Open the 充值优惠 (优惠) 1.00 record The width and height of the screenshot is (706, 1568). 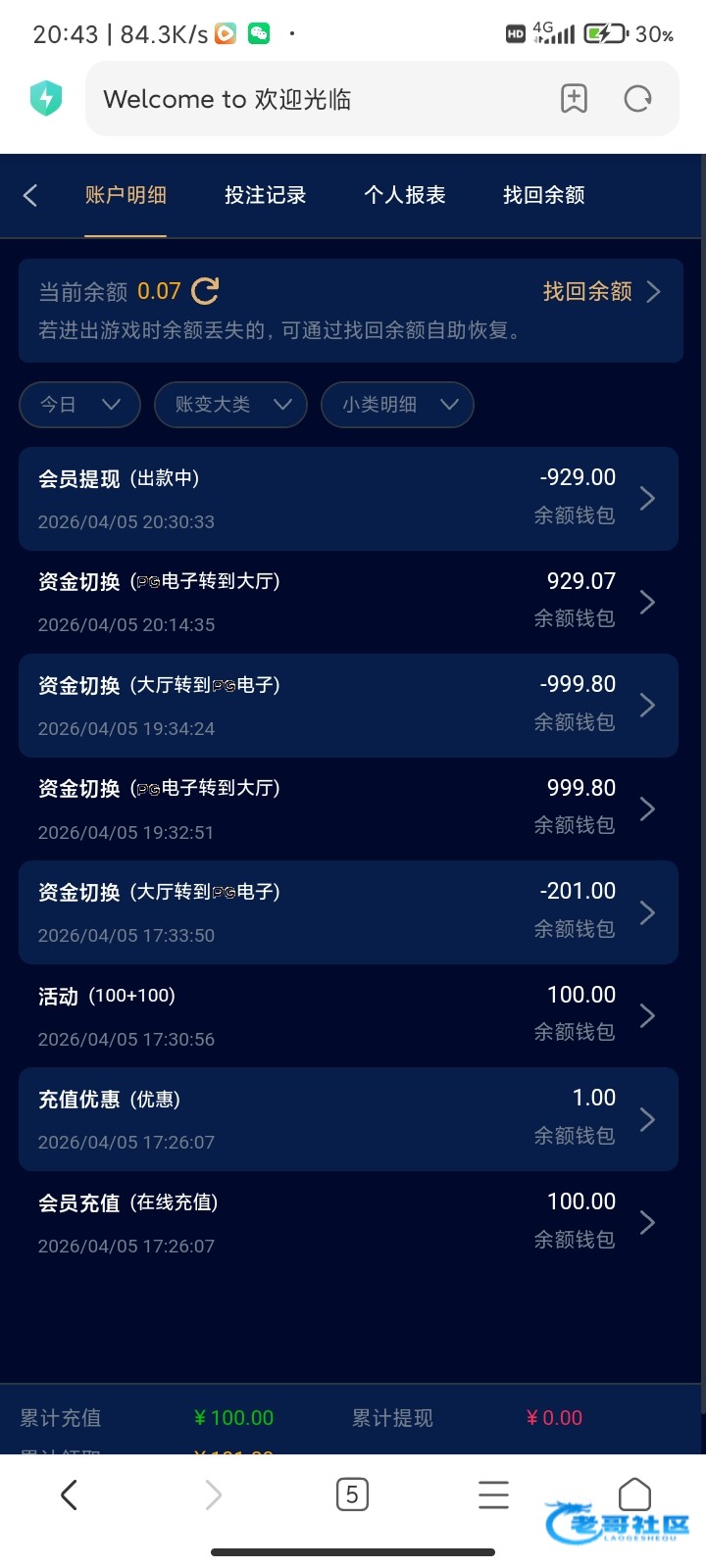pyautogui.click(x=348, y=1119)
